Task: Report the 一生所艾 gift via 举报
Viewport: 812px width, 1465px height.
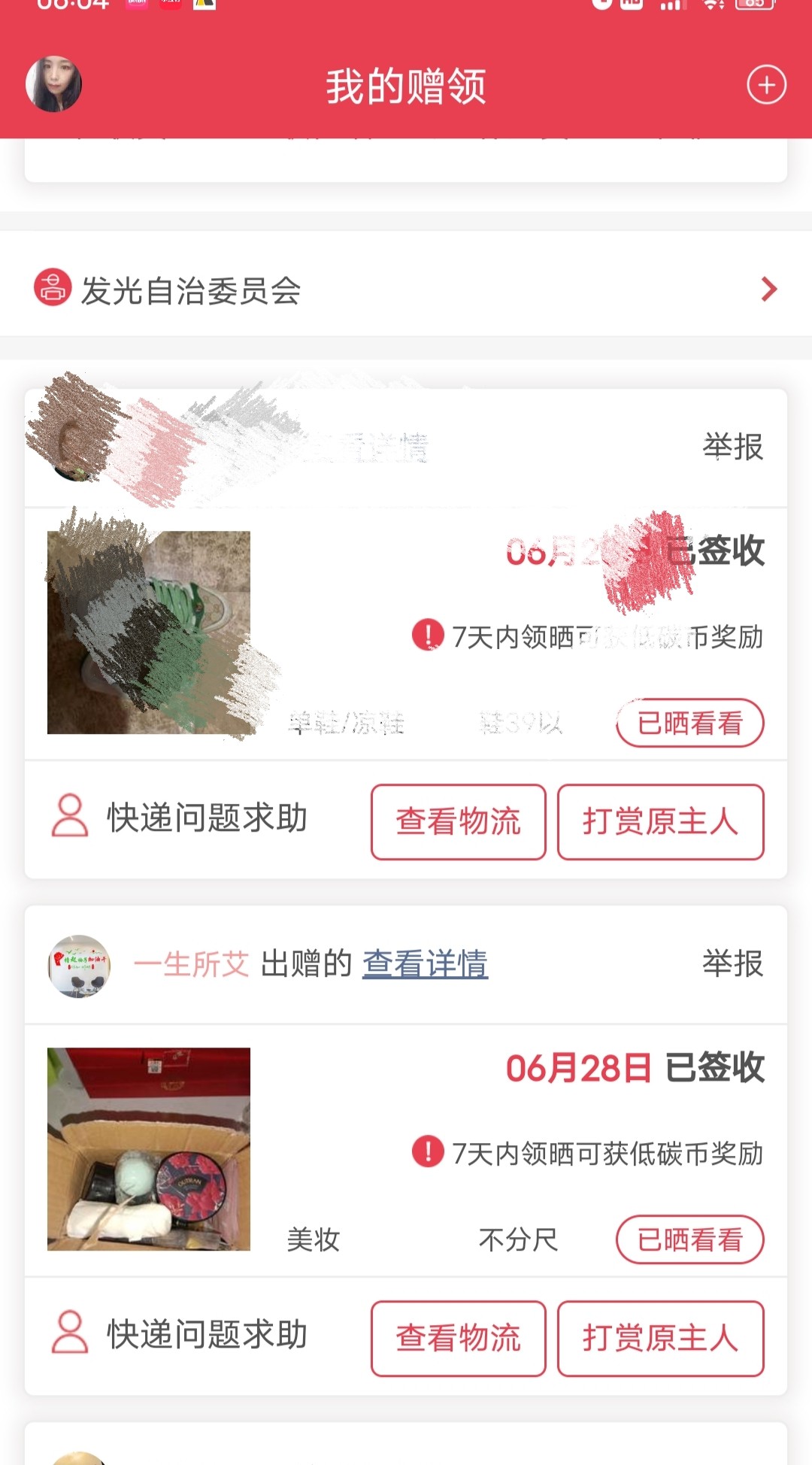Action: point(732,963)
